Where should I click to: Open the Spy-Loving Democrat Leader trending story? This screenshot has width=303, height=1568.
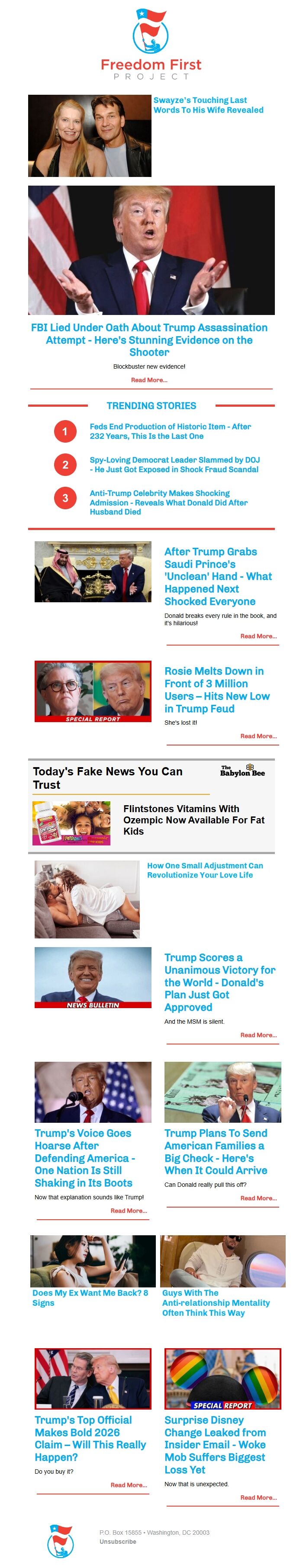pyautogui.click(x=174, y=464)
